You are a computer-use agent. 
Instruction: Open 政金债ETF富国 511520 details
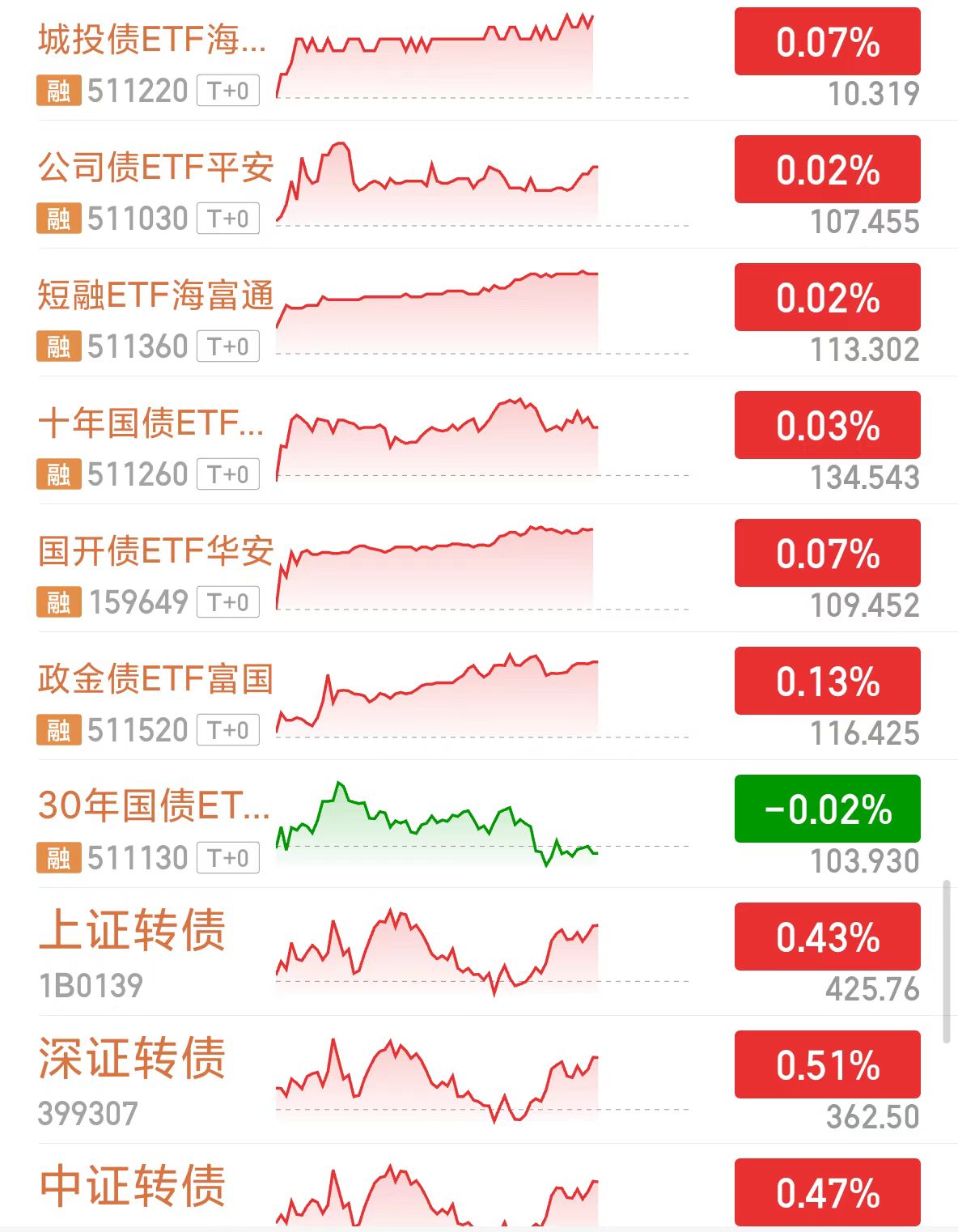tap(479, 696)
